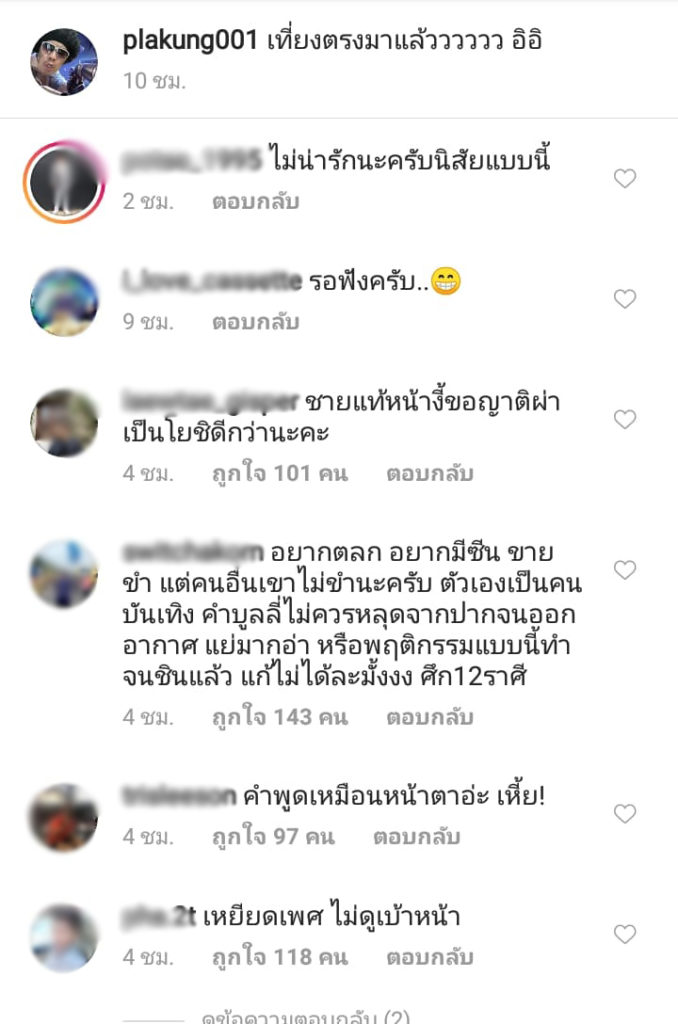Reply to the comment ending "ศึก12ราศี"

pos(429,717)
